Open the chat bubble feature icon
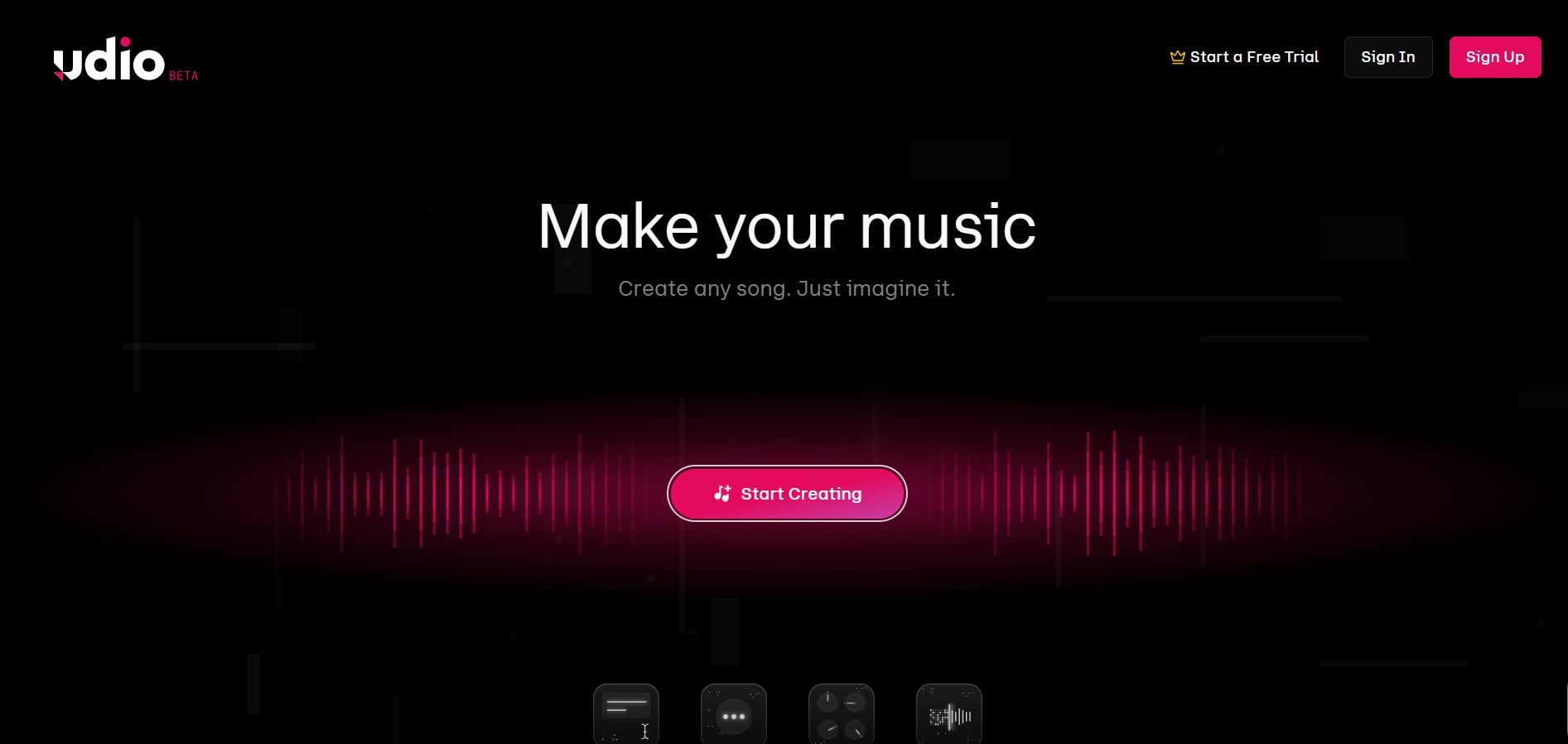This screenshot has width=1568, height=744. 734,714
